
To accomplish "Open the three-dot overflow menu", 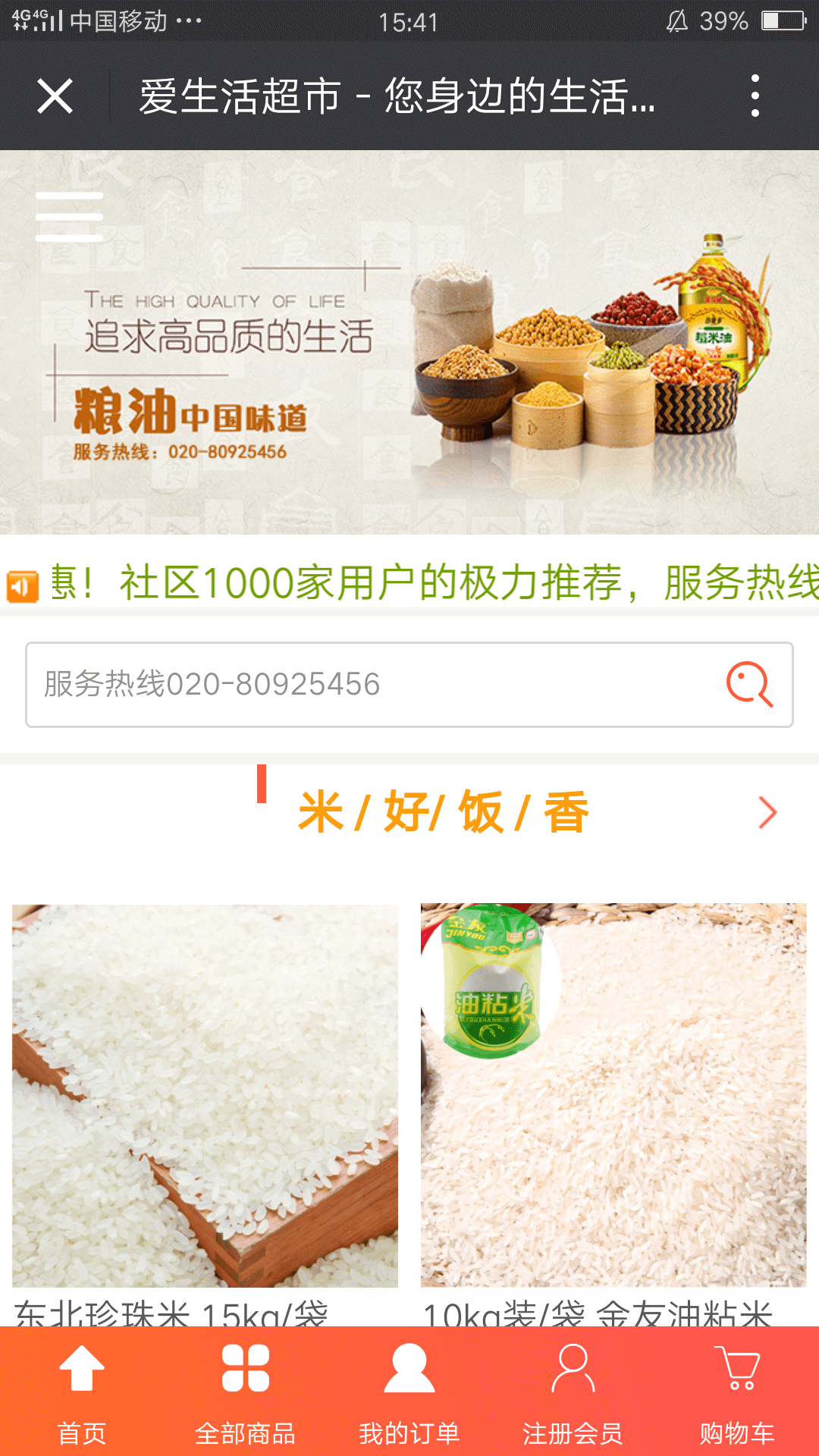I will pos(754,96).
